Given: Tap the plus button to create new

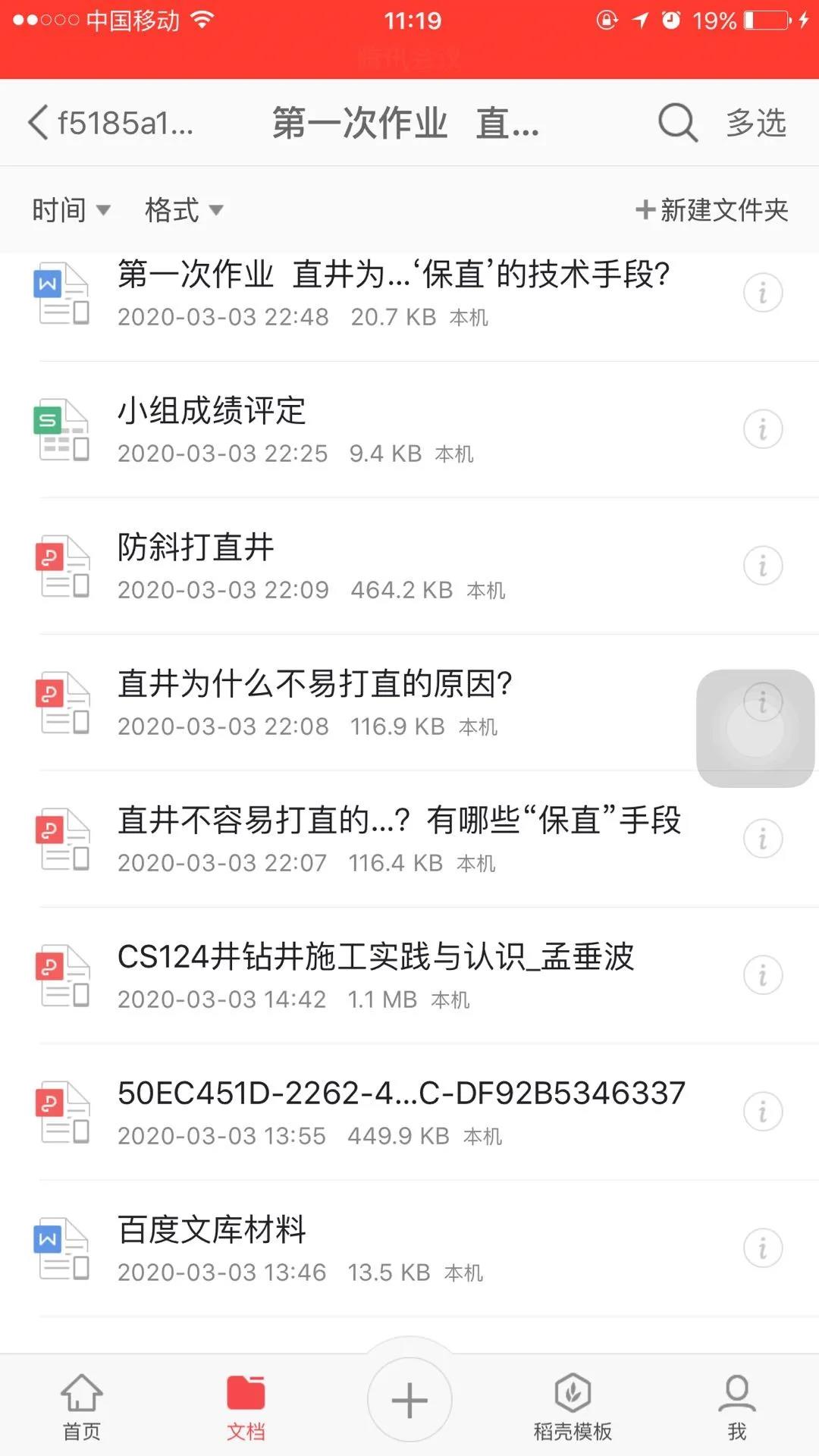Looking at the screenshot, I should pos(409,1400).
